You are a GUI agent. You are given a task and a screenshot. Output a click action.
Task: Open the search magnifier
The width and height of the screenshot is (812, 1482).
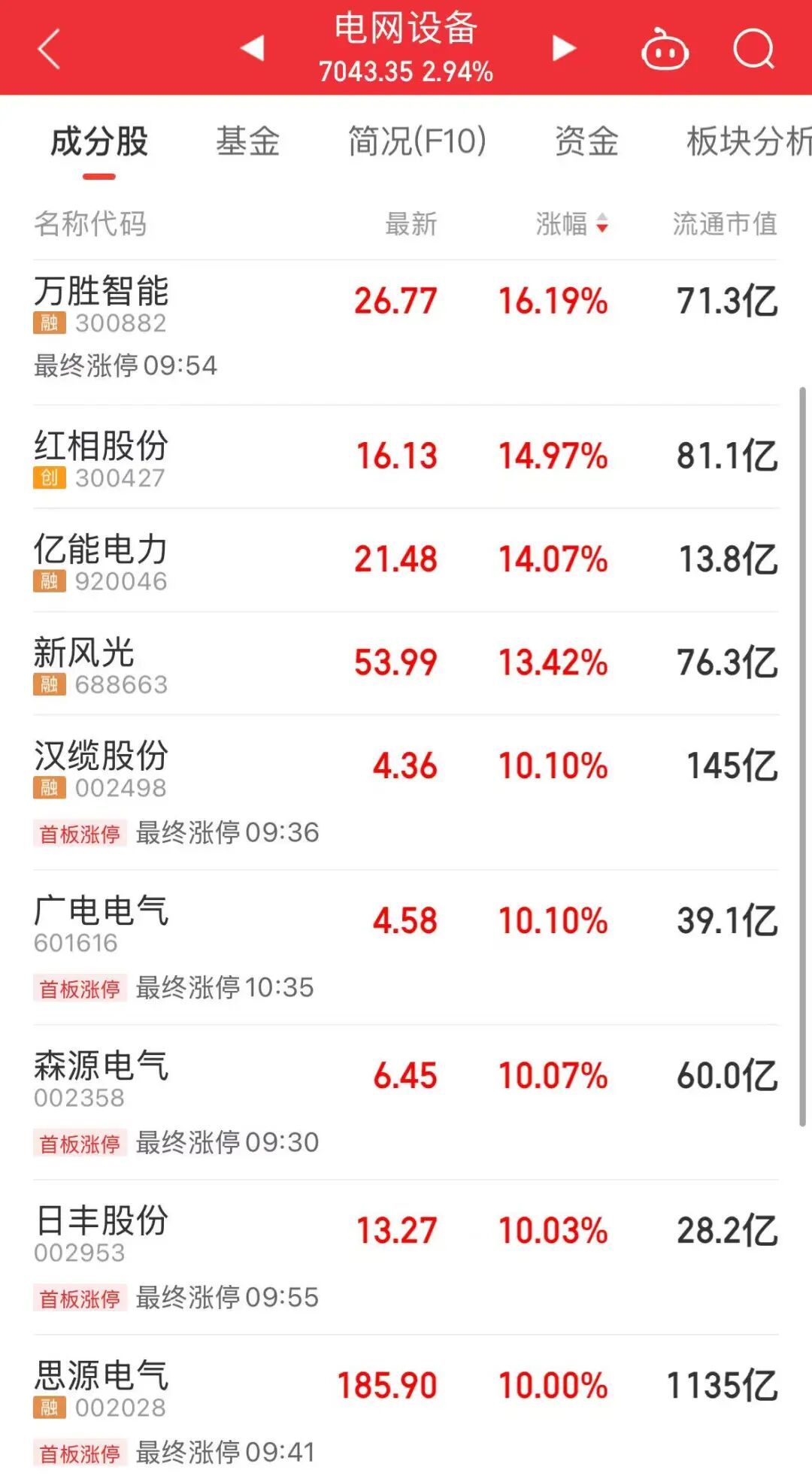click(x=753, y=50)
